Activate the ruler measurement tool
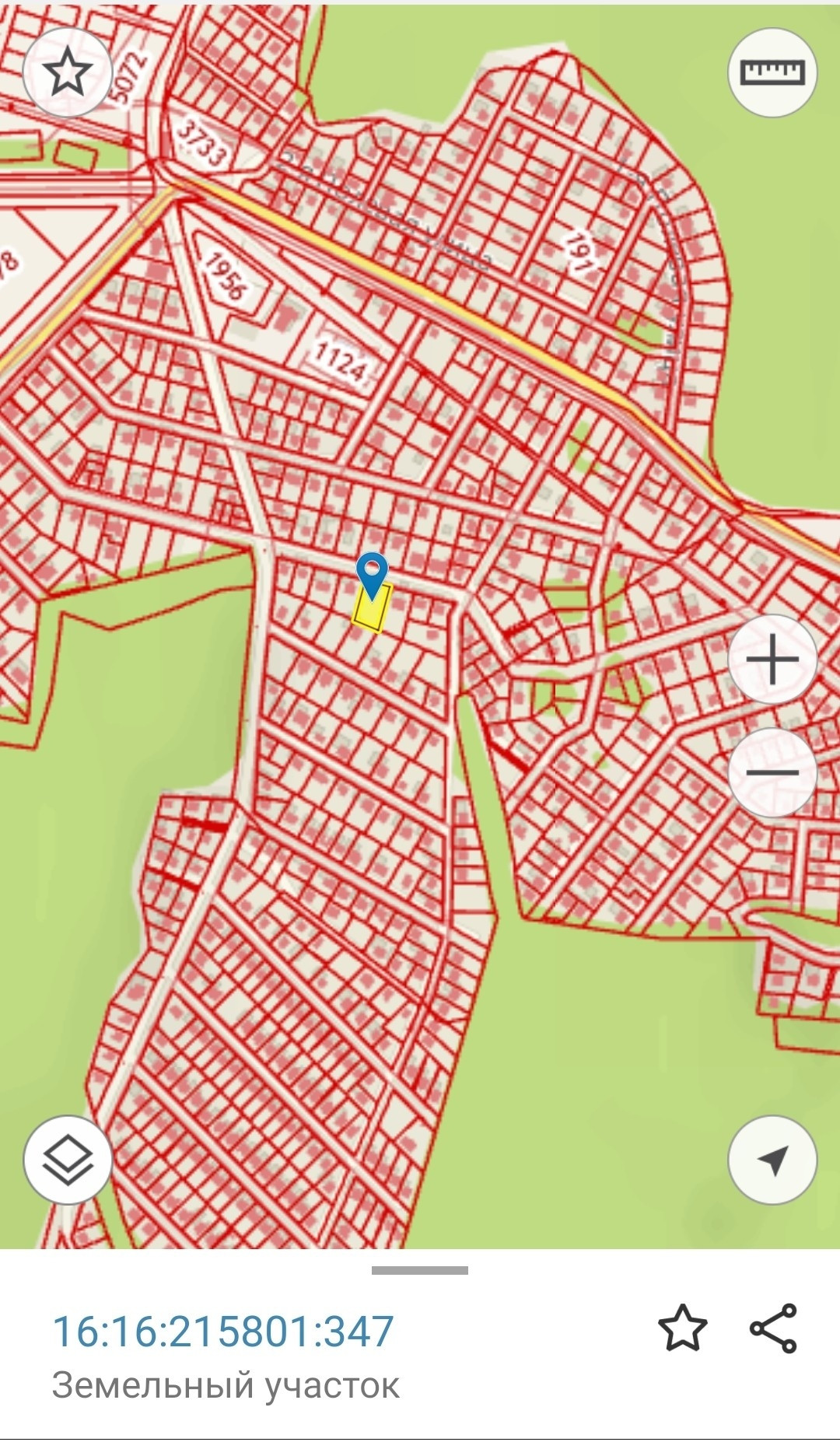 tap(772, 72)
